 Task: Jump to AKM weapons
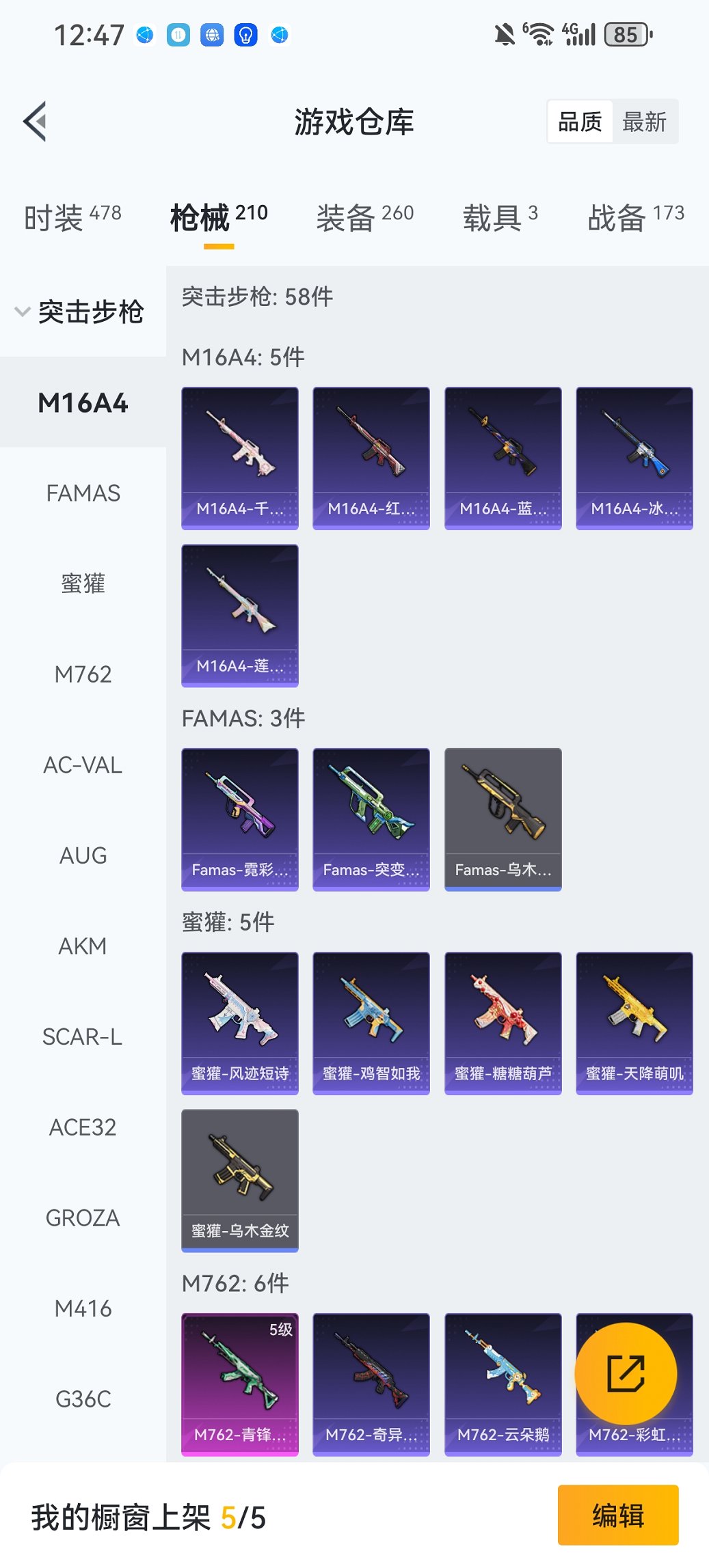click(83, 946)
